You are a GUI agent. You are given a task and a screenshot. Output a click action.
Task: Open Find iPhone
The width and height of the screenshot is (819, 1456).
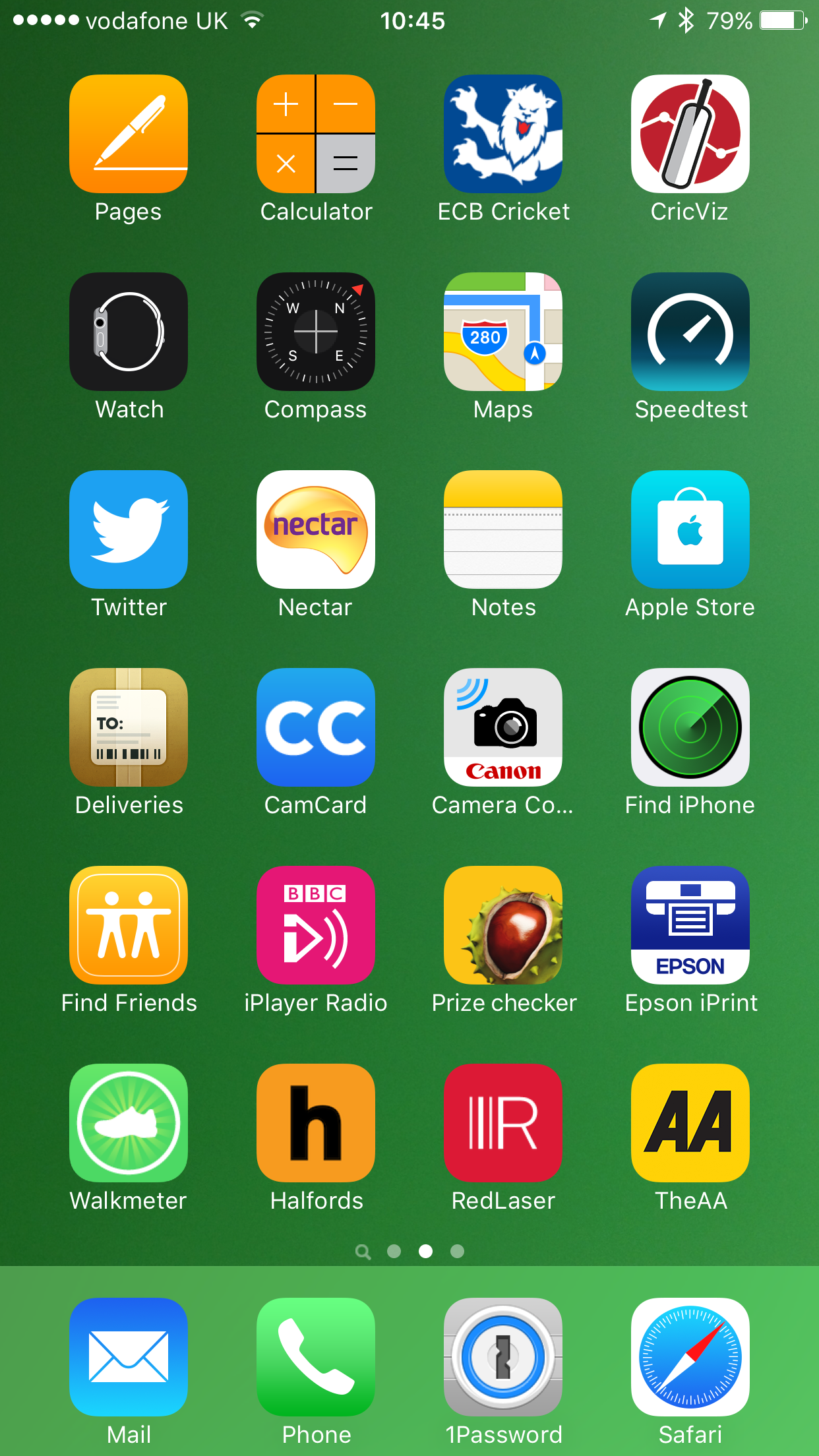(690, 727)
